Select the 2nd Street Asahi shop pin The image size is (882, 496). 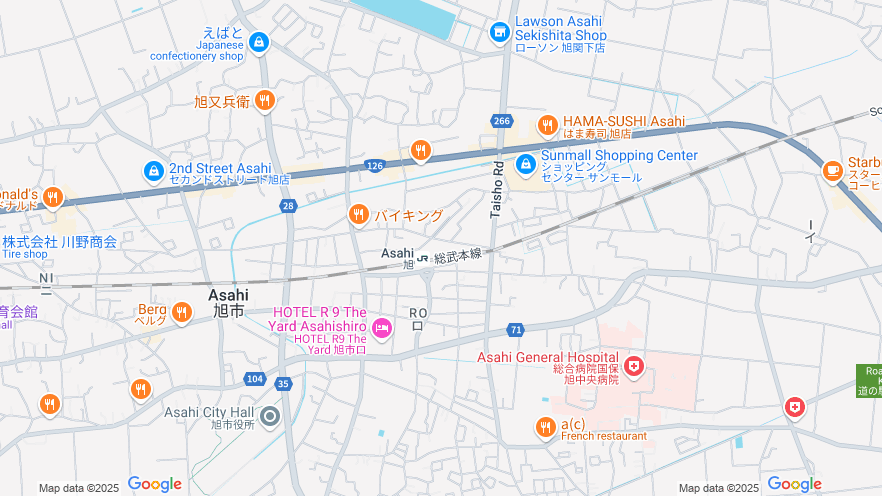pyautogui.click(x=153, y=172)
